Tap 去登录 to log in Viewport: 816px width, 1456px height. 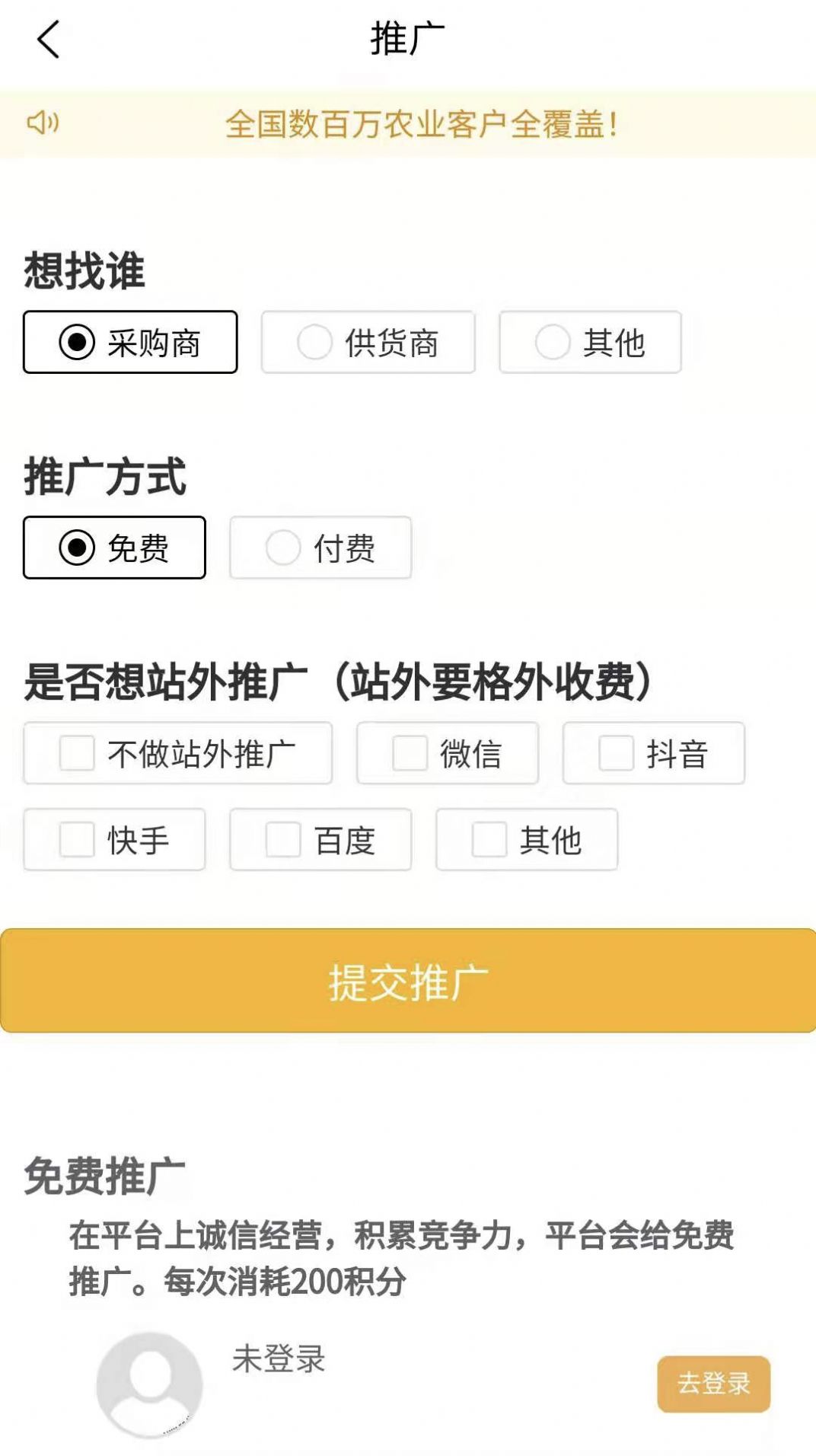click(x=713, y=1384)
